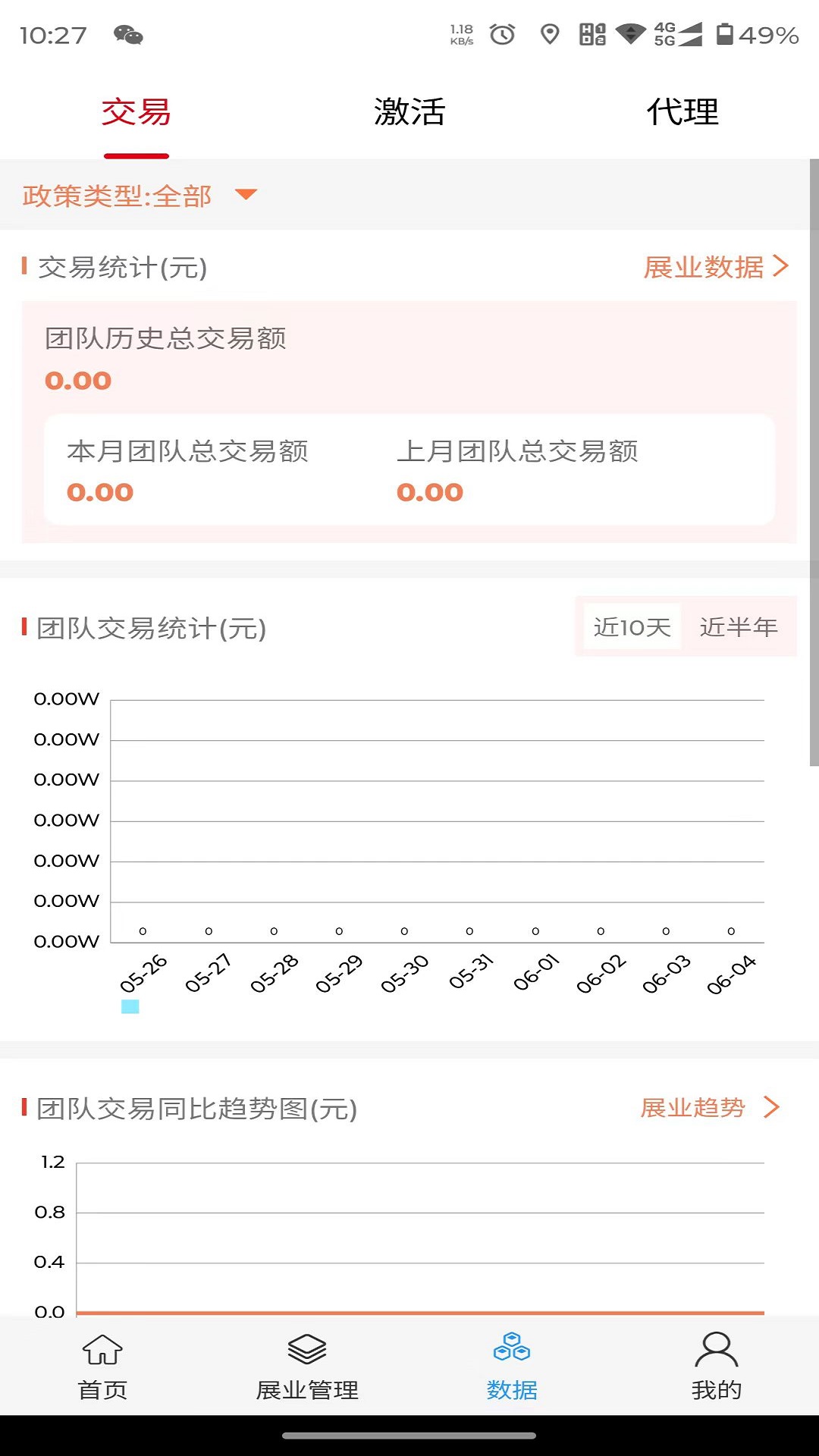This screenshot has height=1456, width=819.
Task: Tap the alarm clock status bar icon
Action: coord(500,35)
